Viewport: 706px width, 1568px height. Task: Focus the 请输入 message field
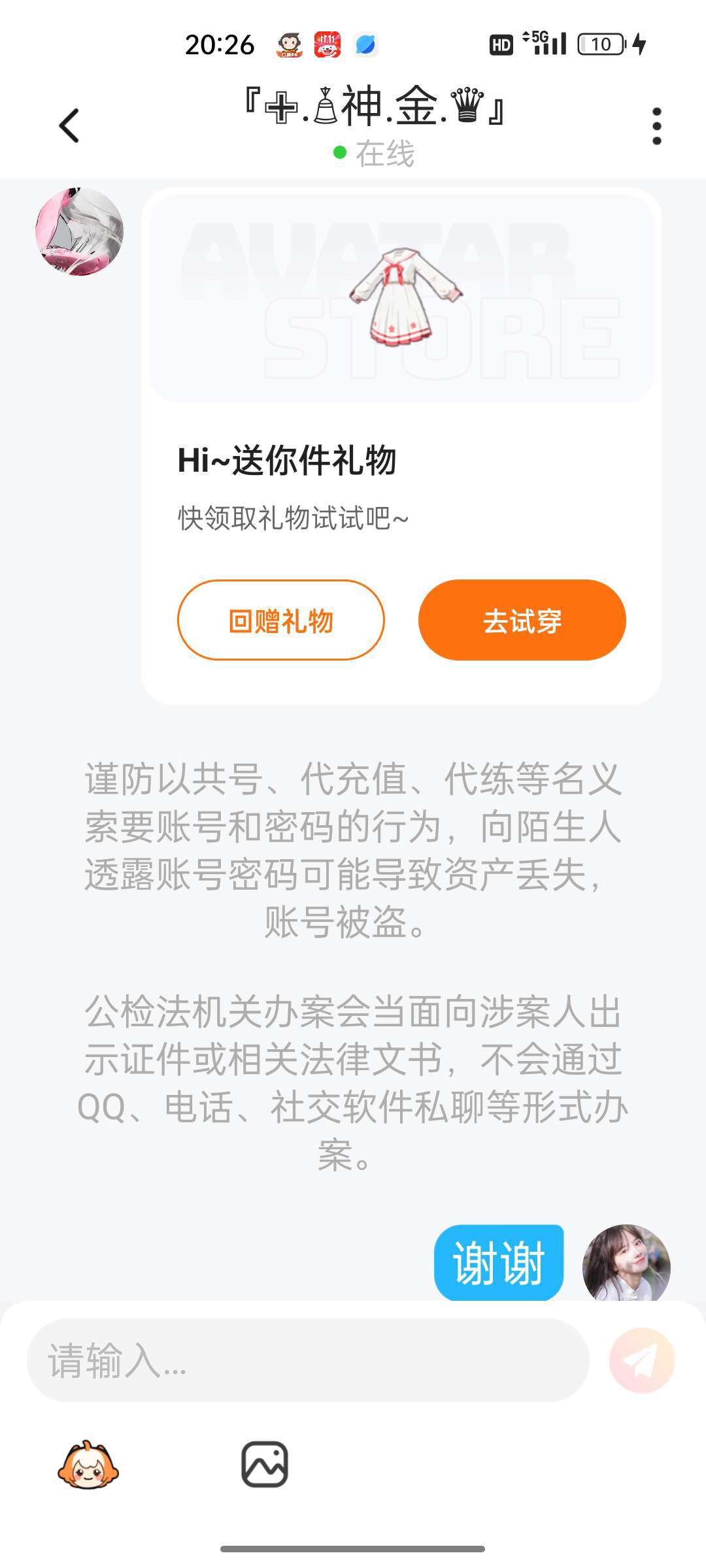307,1361
